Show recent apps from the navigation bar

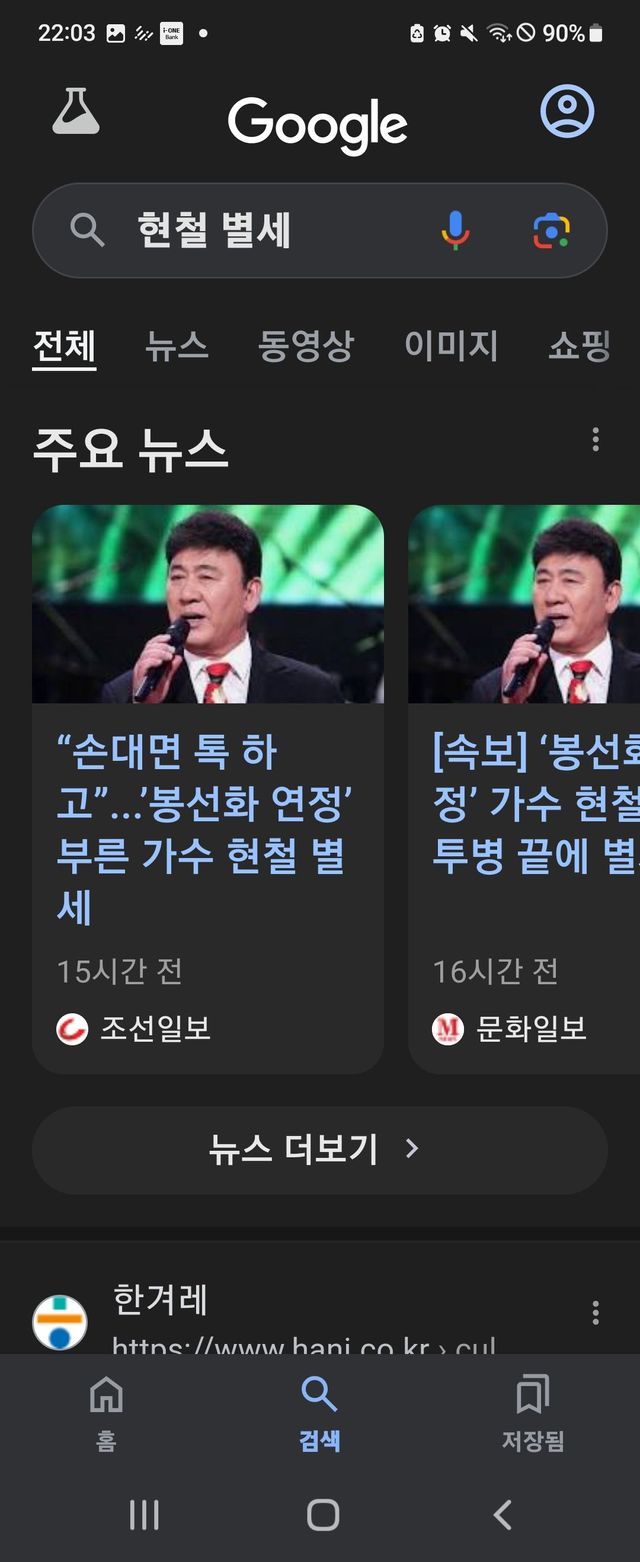144,1515
